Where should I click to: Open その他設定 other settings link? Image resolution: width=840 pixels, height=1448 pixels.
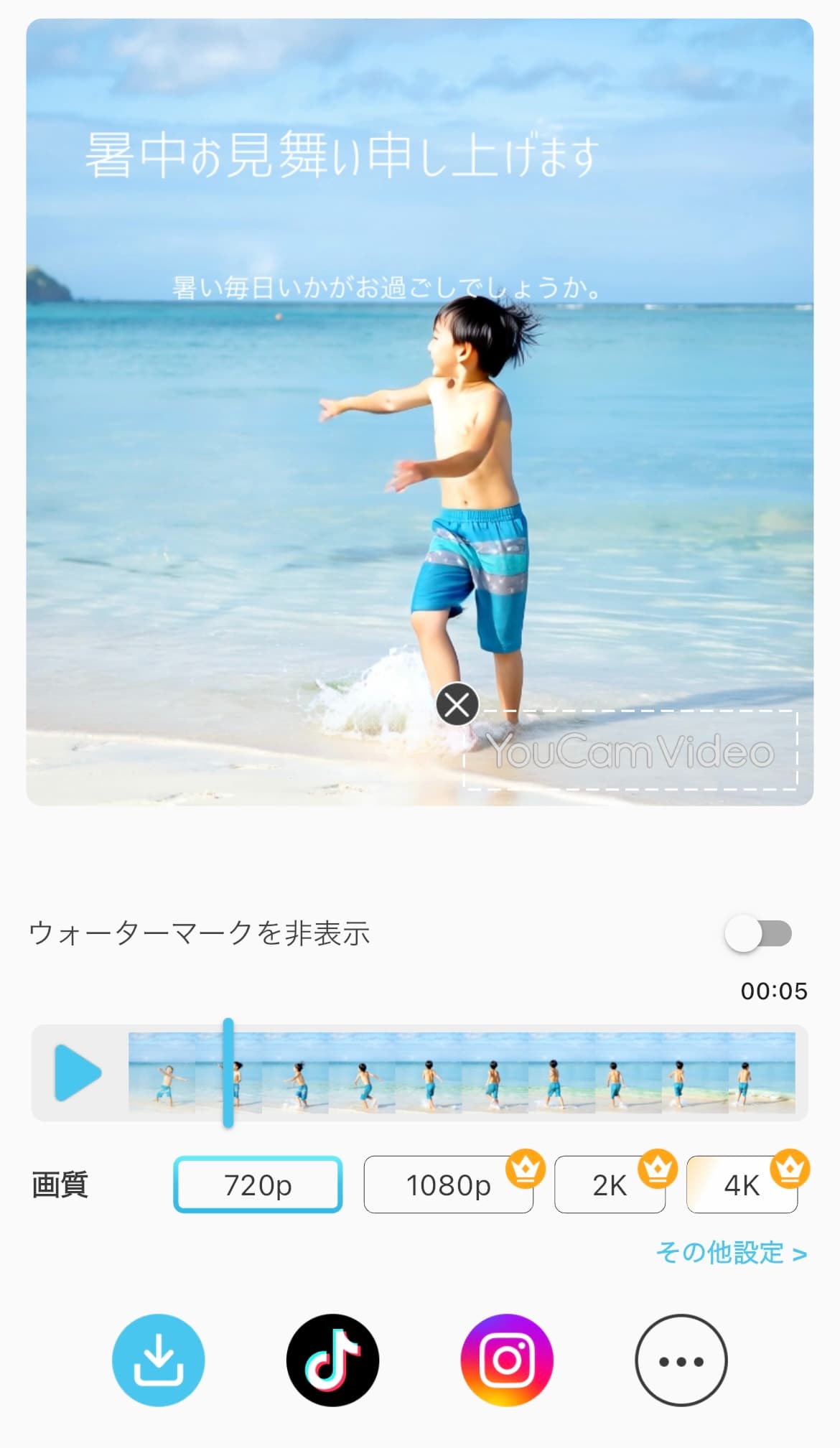click(x=732, y=1253)
